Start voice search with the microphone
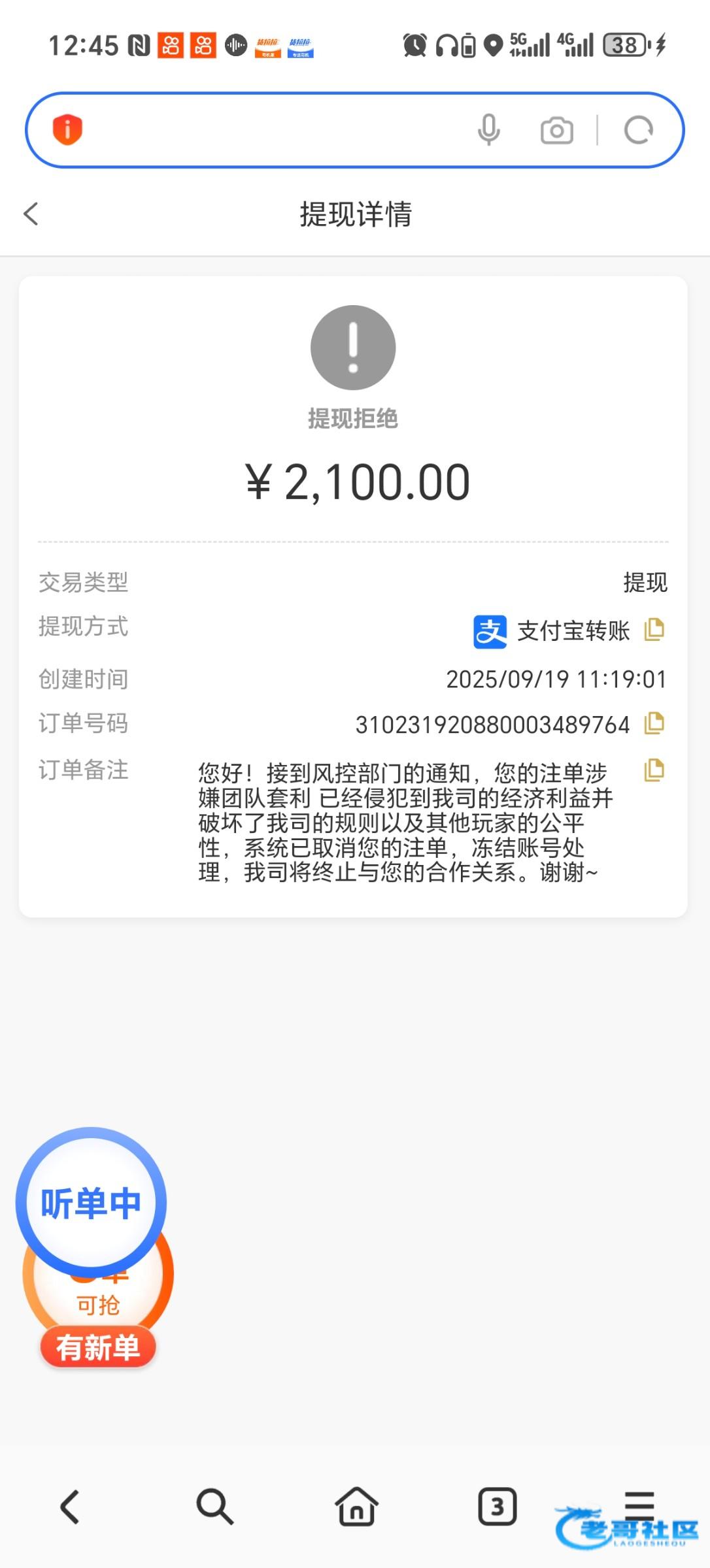The image size is (710, 1568). (x=488, y=130)
